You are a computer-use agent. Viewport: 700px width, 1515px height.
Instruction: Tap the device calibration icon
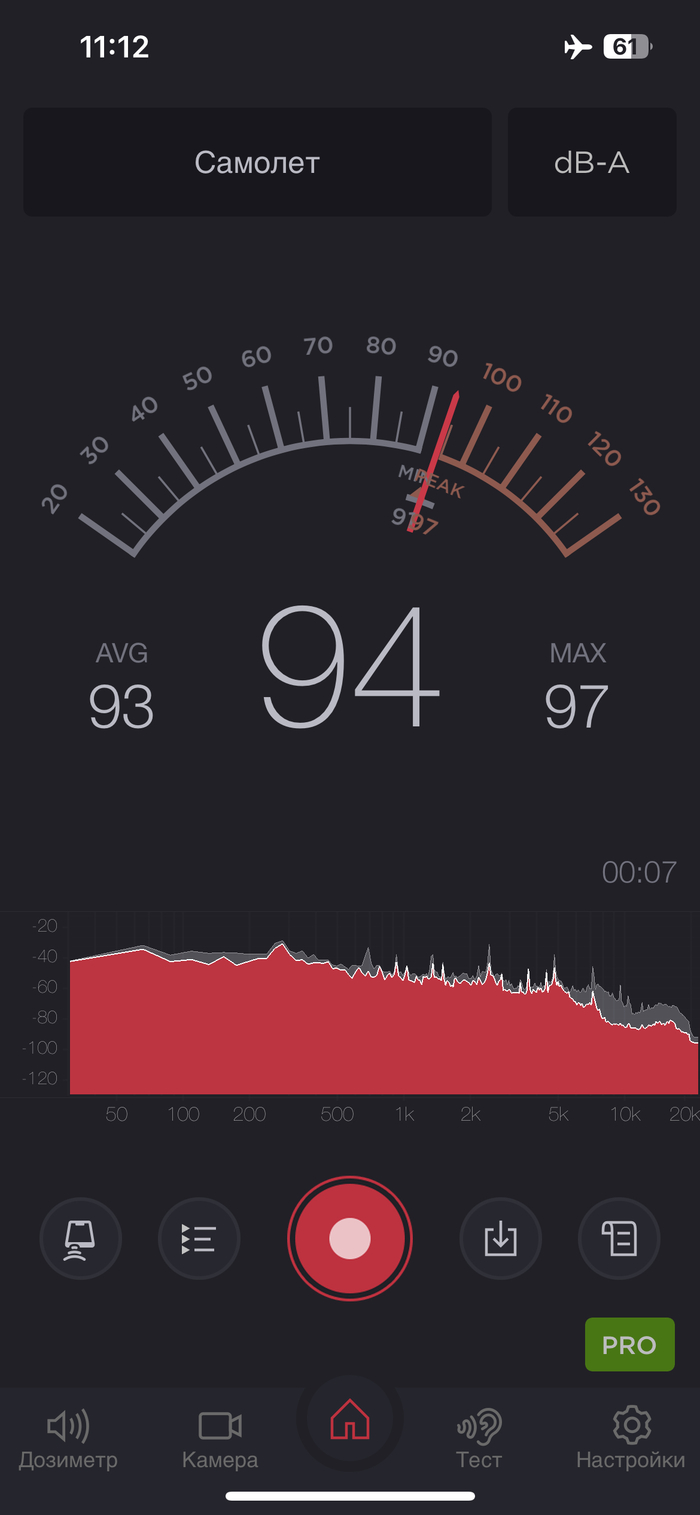tap(81, 1239)
